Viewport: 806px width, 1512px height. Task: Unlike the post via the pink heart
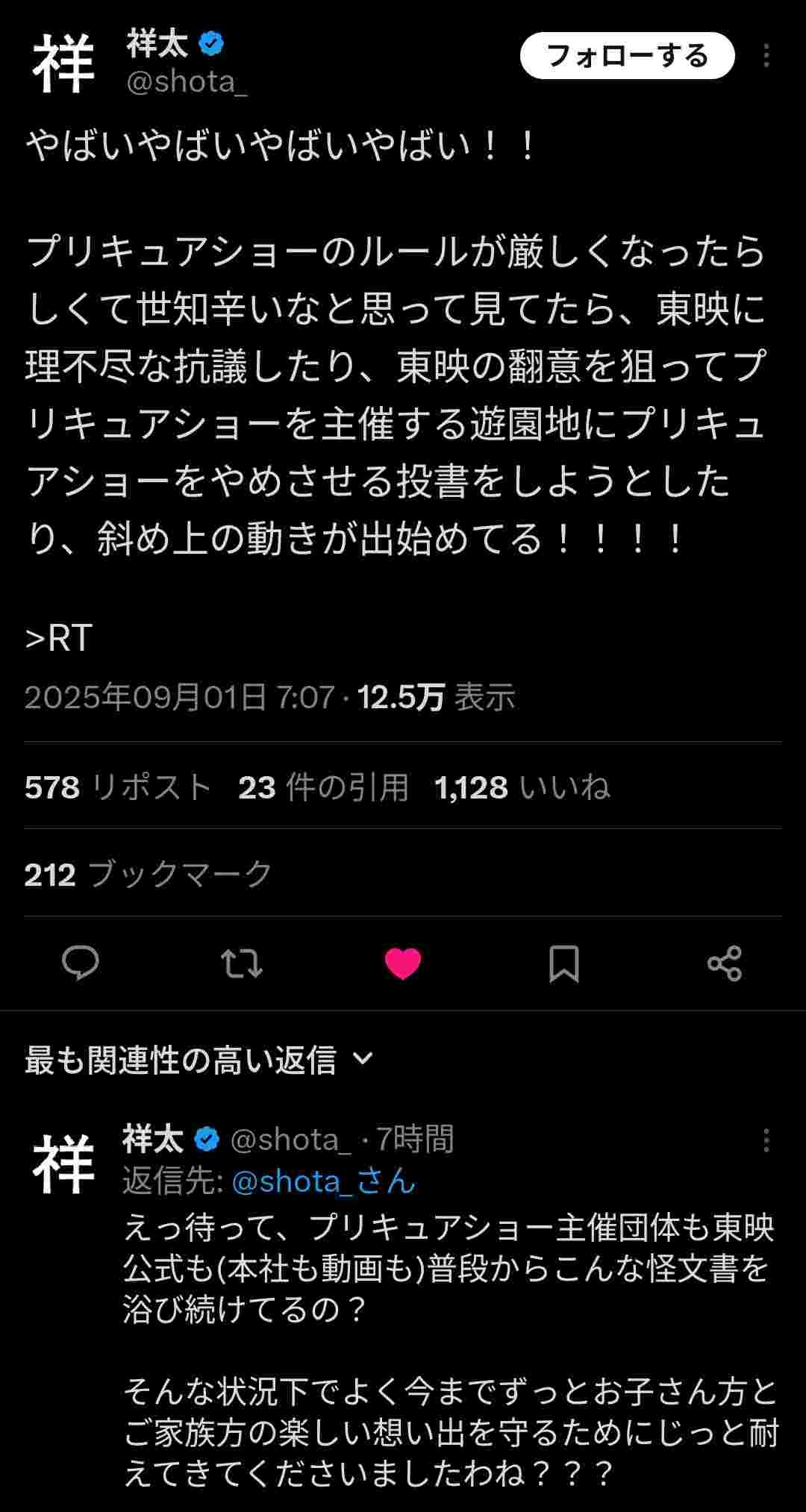[403, 963]
